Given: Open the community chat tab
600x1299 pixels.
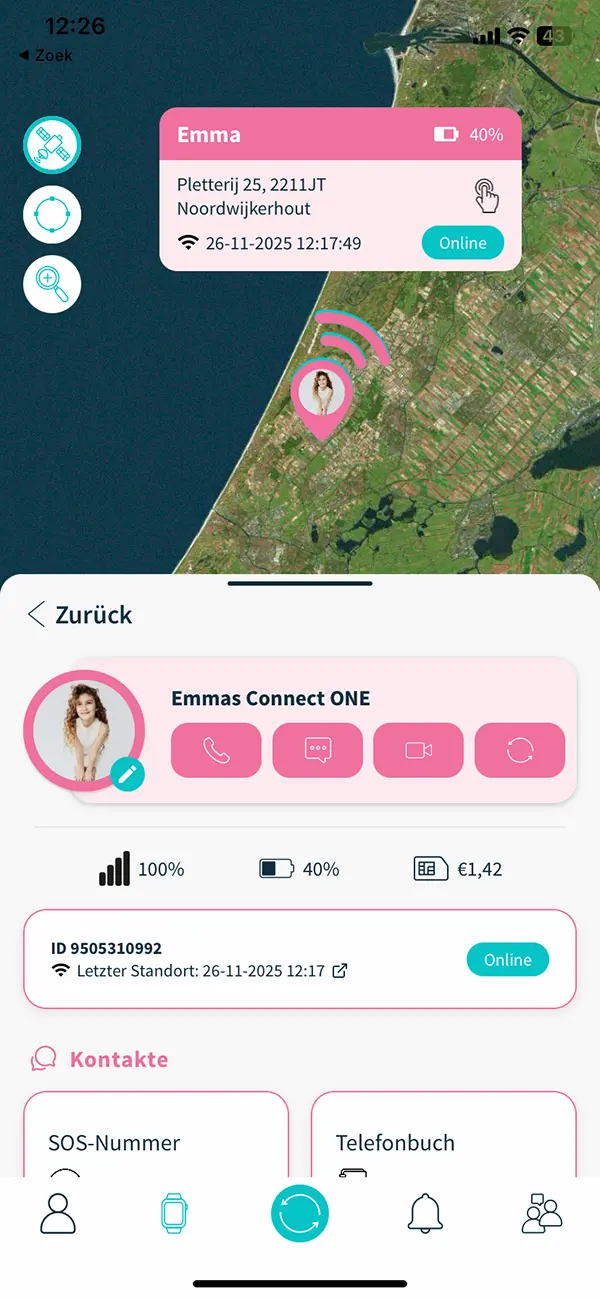Looking at the screenshot, I should [542, 1213].
